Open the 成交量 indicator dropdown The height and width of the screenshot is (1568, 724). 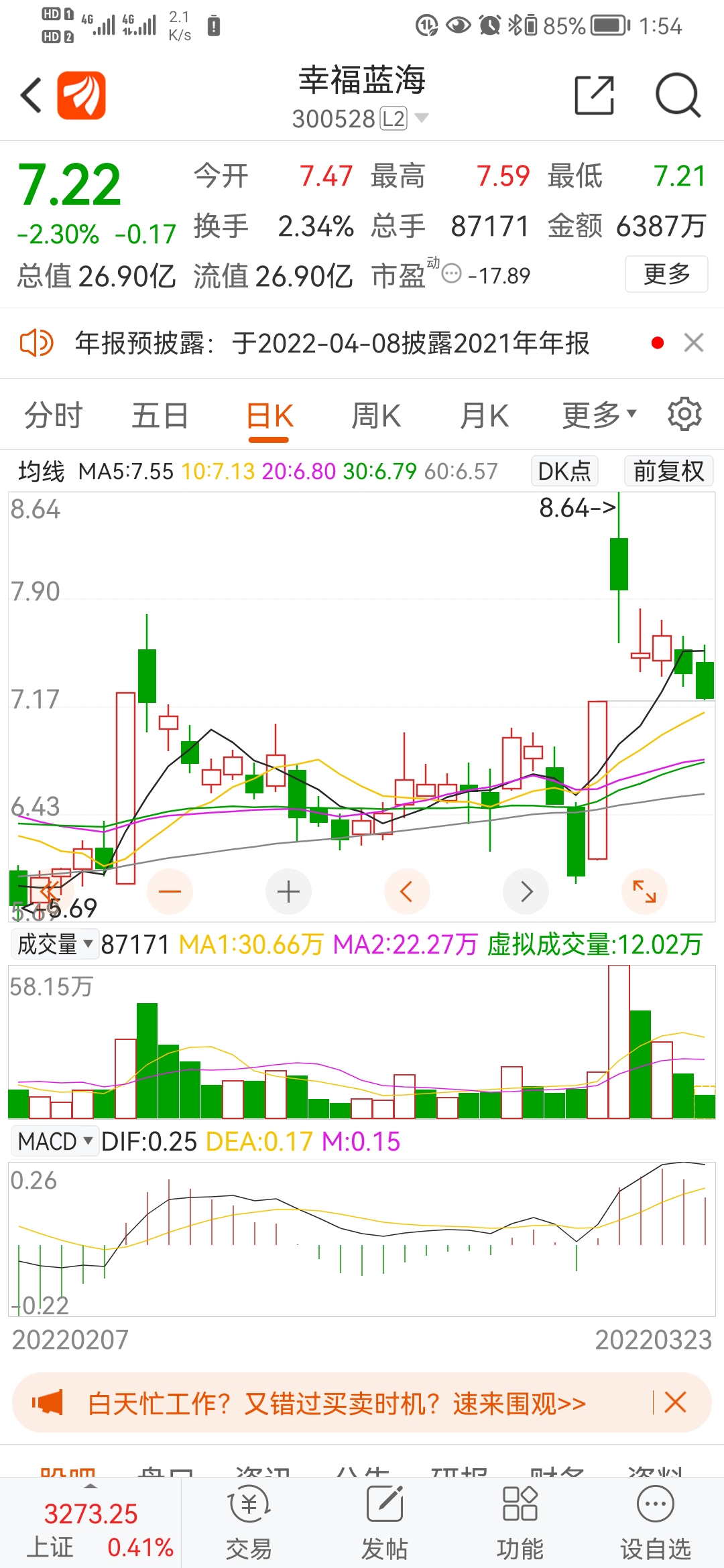pos(55,944)
